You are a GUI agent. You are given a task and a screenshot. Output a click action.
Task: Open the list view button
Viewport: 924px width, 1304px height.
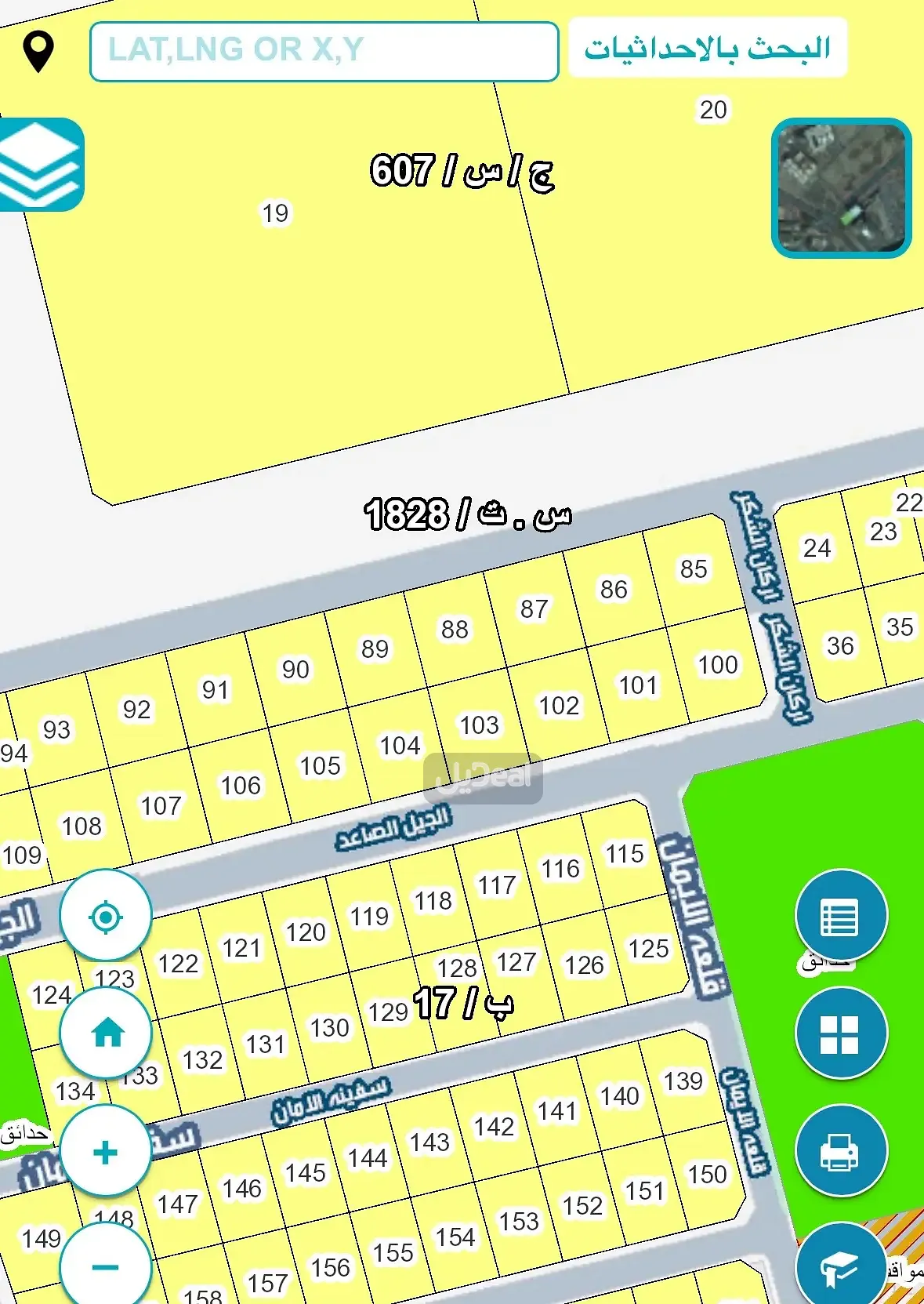841,916
